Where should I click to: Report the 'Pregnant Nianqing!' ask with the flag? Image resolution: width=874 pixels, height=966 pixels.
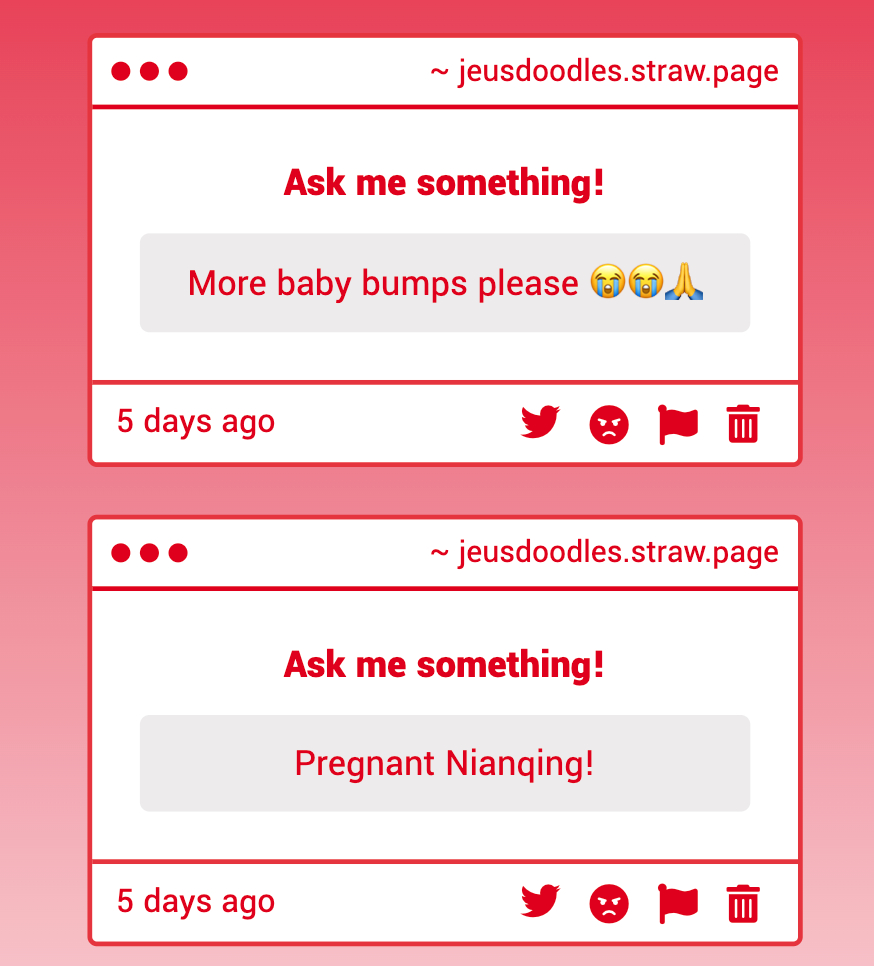coord(677,904)
